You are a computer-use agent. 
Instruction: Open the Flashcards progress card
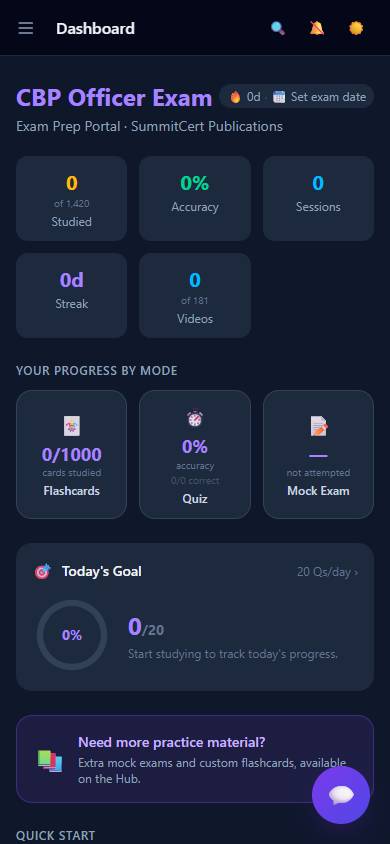point(72,454)
